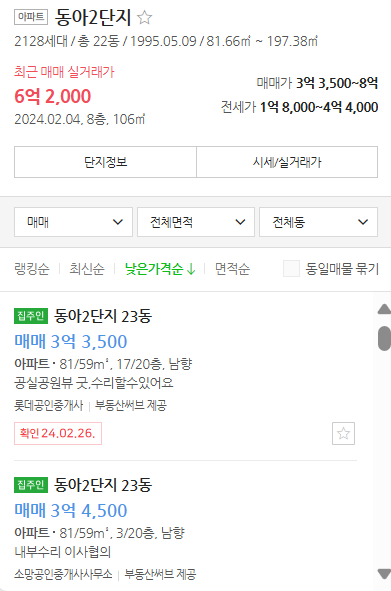This screenshot has height=591, width=391.
Task: Open the 단지정보 button
Action: 105,162
